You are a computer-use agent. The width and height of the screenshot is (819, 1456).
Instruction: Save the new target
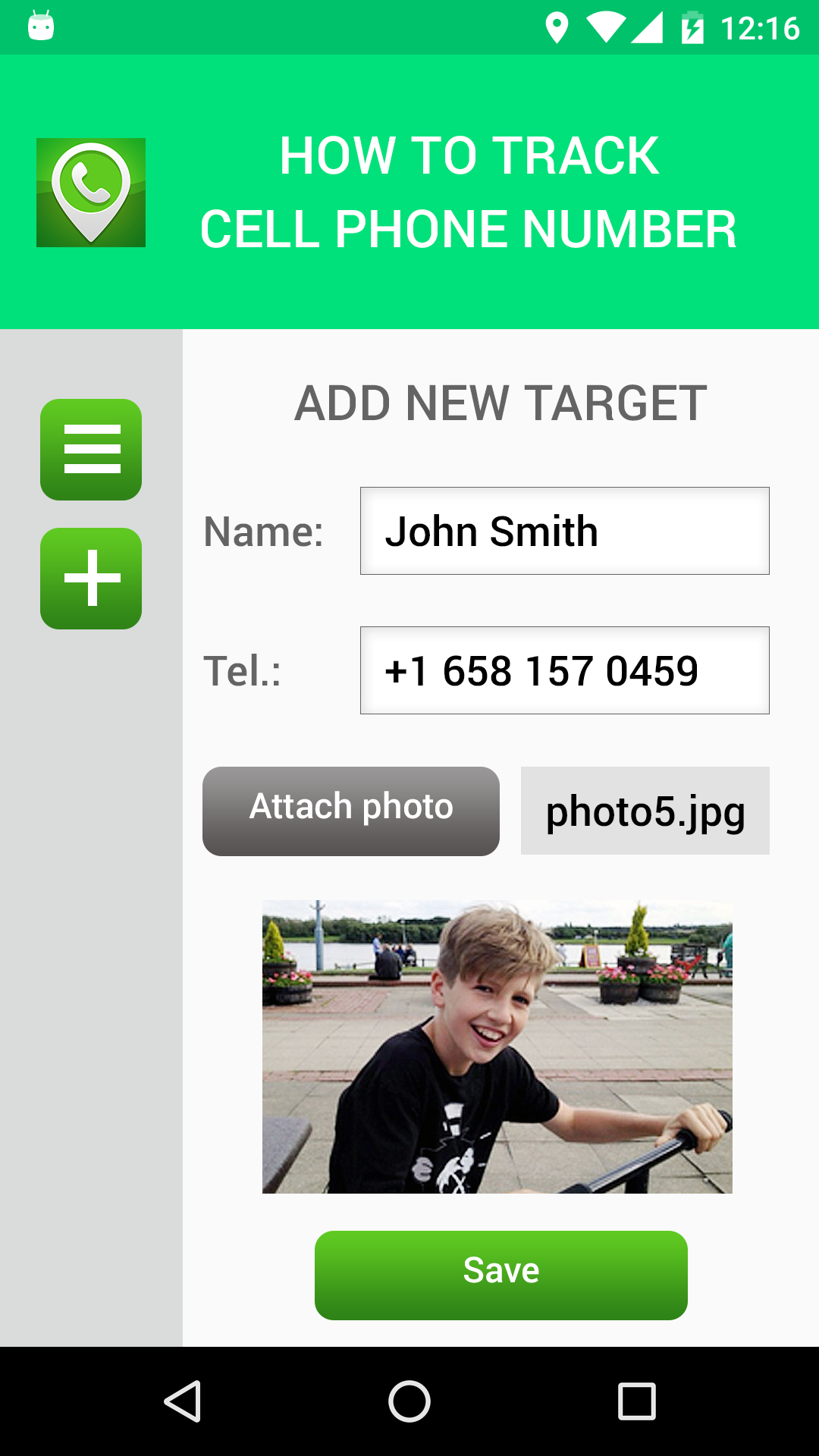pos(500,1275)
